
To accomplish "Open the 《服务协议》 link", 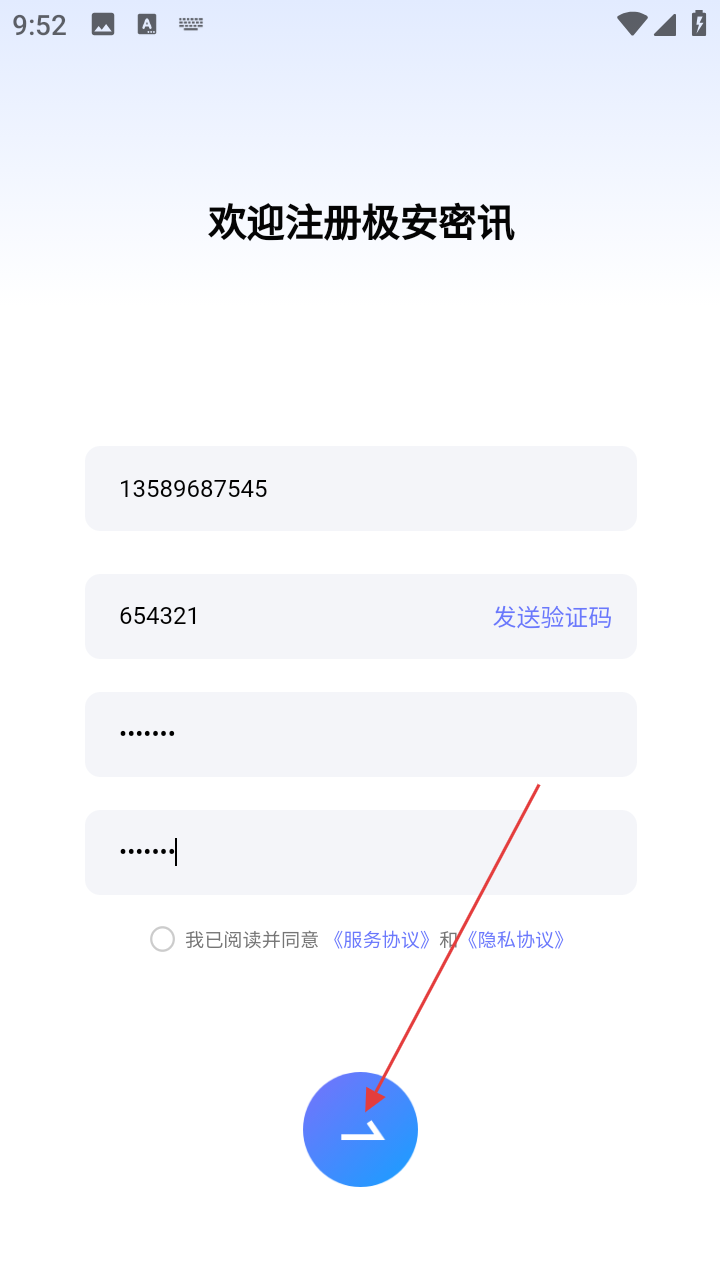I will click(x=383, y=940).
